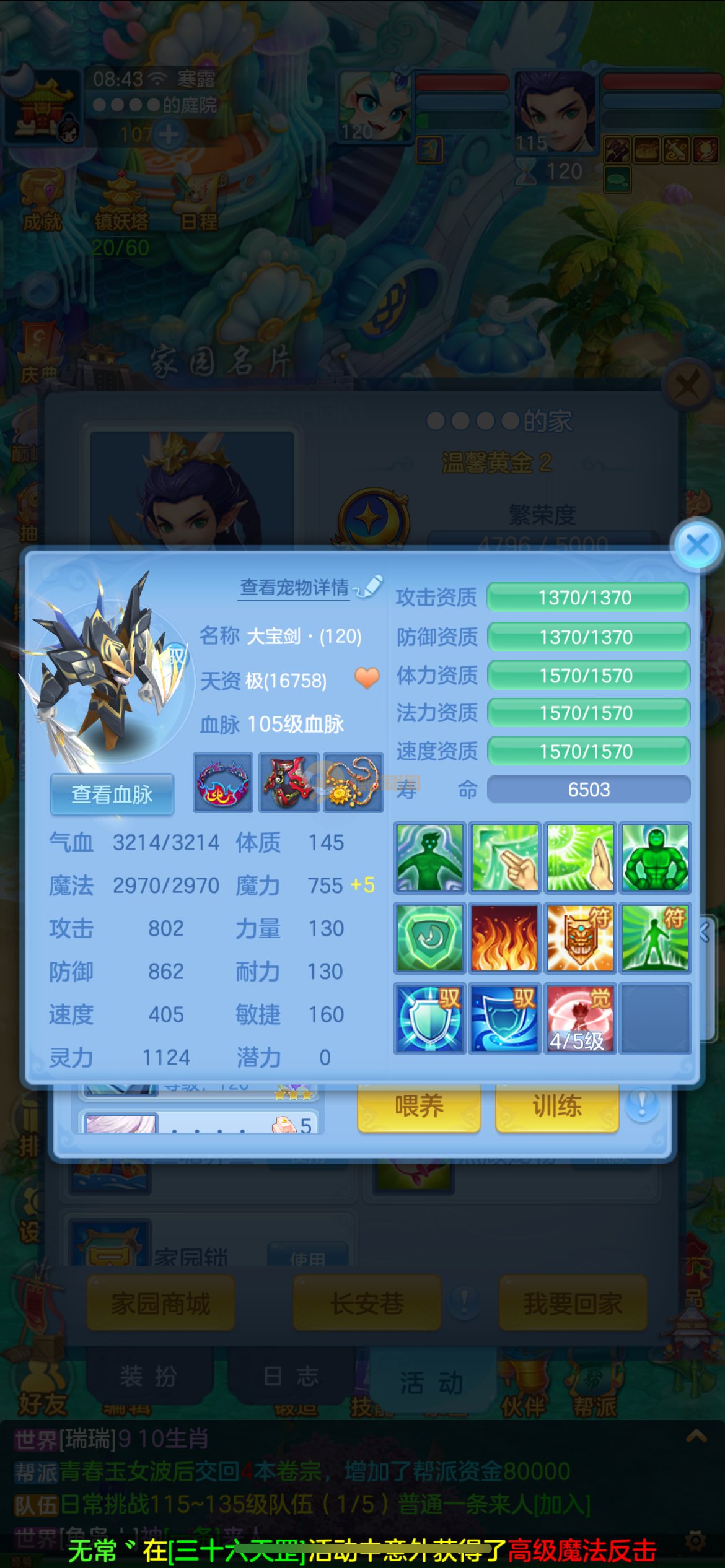Open the green muscle man skill
725x1568 pixels.
655,858
